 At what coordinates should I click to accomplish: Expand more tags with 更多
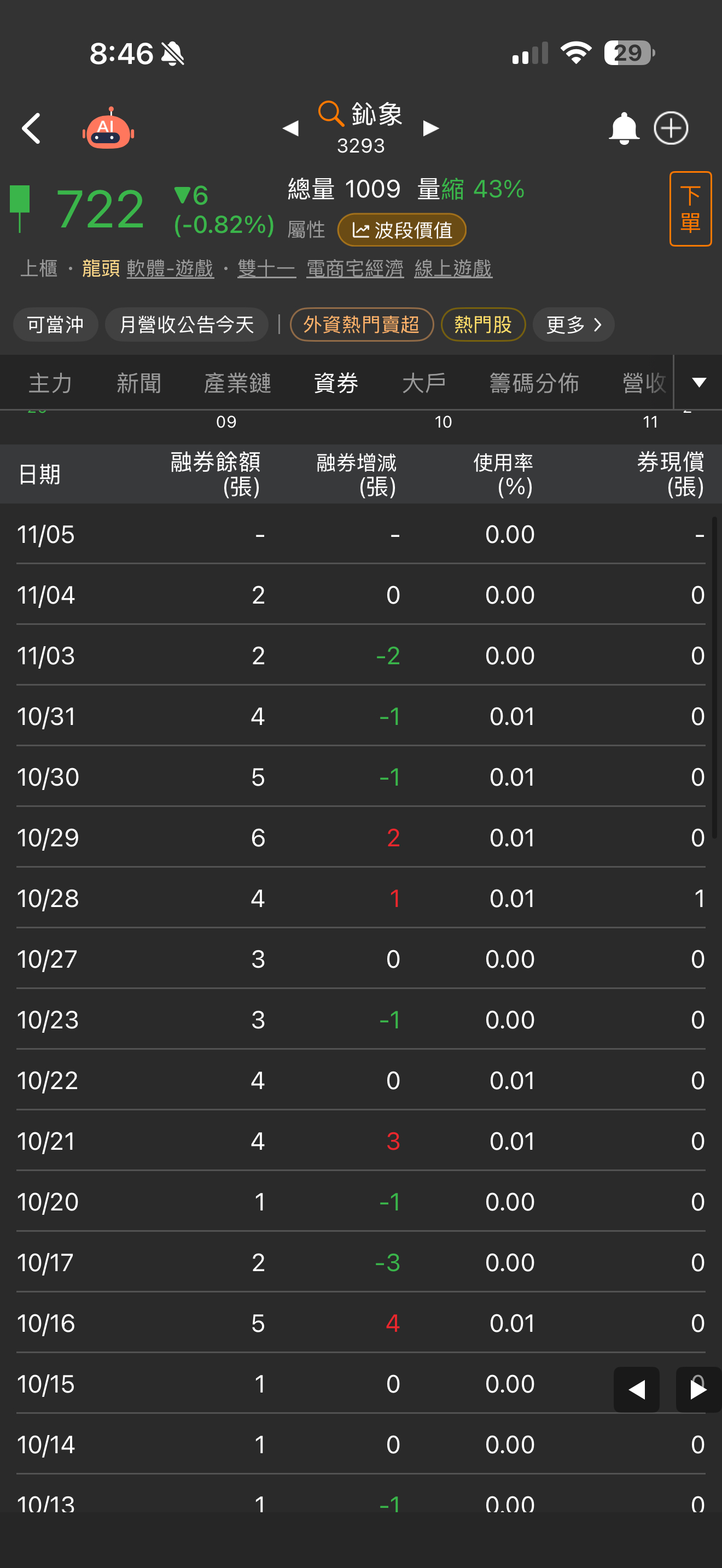(573, 324)
